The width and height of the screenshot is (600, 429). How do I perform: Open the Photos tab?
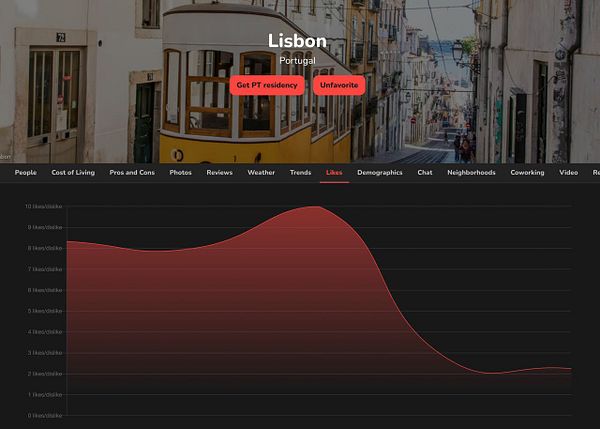click(x=181, y=172)
